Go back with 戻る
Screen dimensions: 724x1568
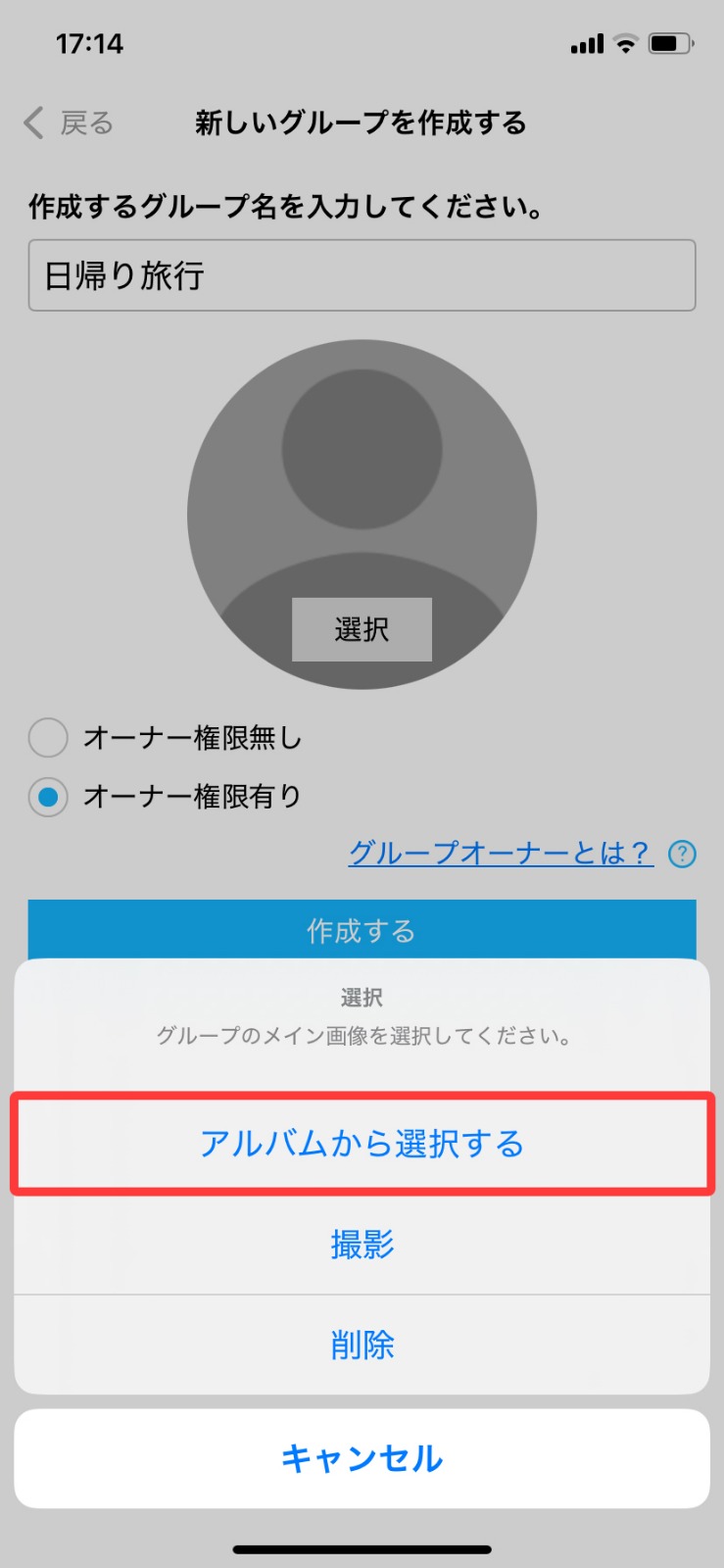click(x=69, y=123)
